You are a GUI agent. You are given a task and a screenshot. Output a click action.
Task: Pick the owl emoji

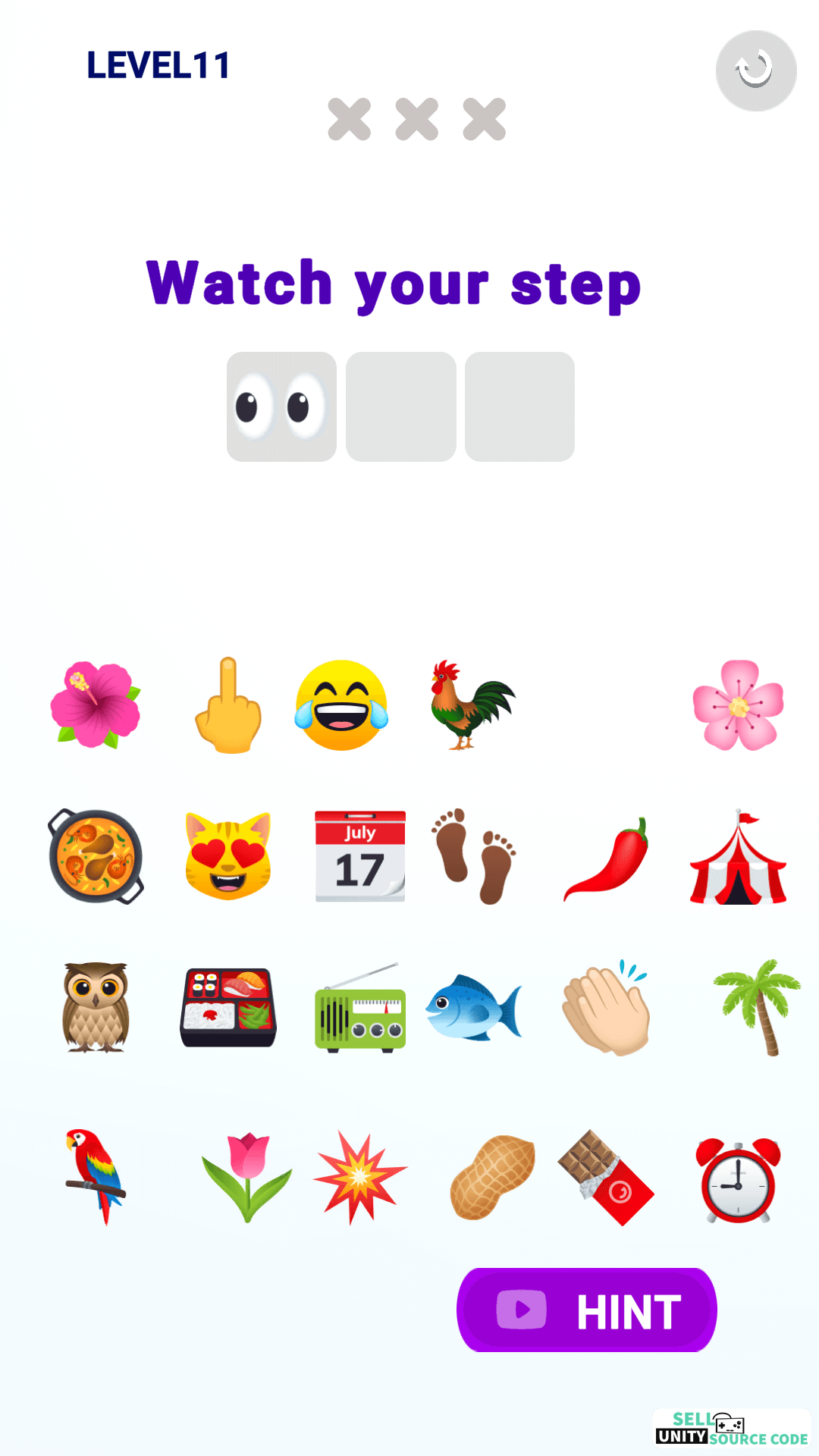coord(96,1008)
